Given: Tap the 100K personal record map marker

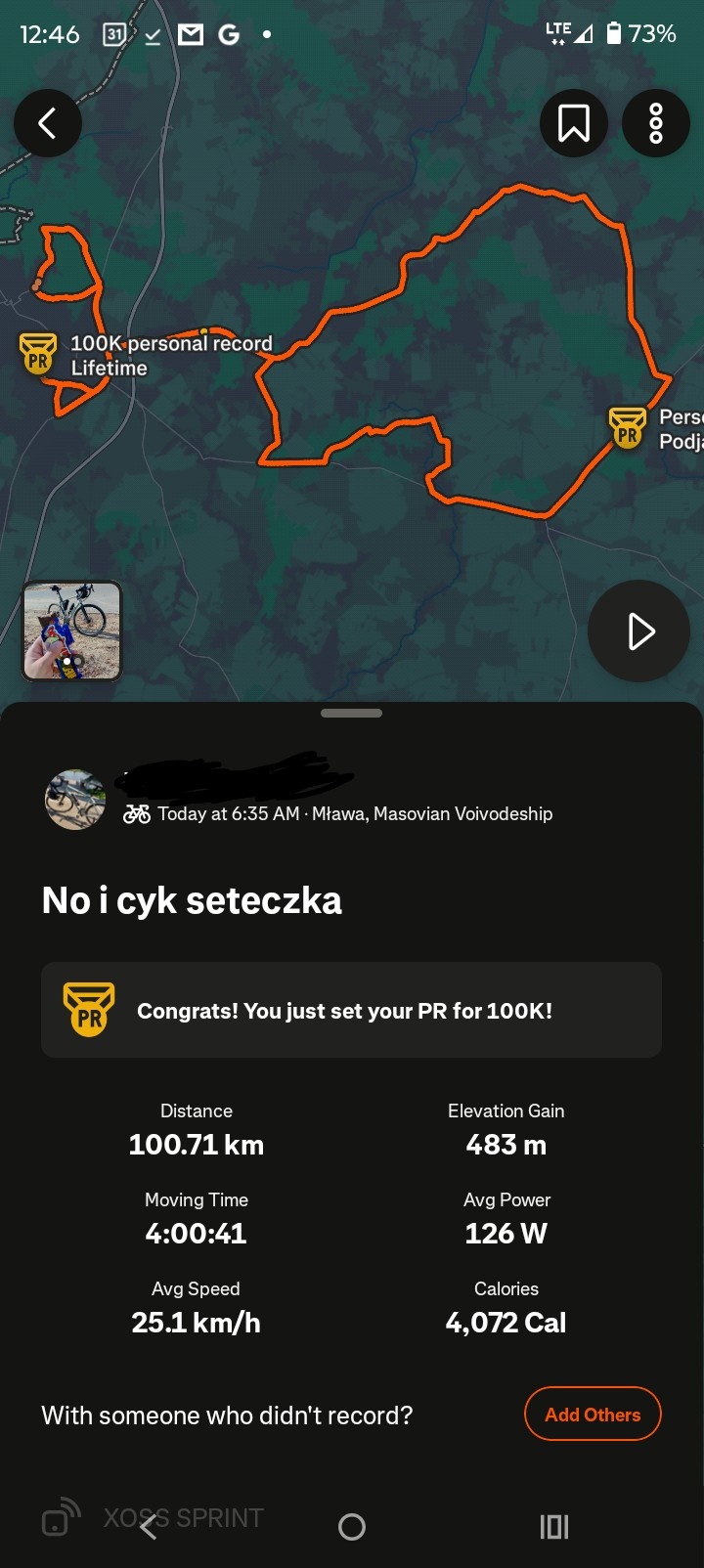Looking at the screenshot, I should coord(38,354).
